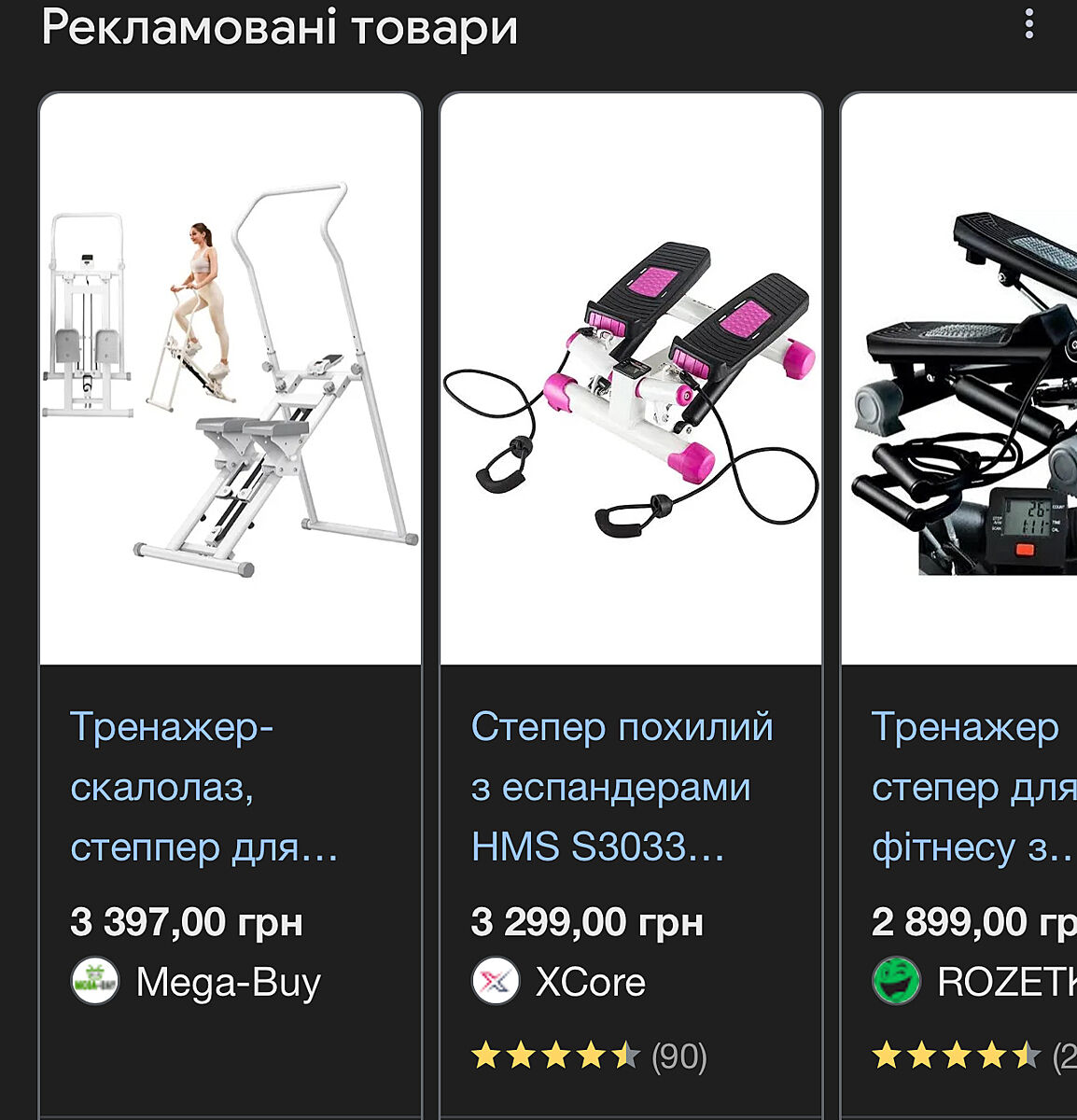Open the sponsored products overflow menu
This screenshot has height=1120, width=1077.
tap(1028, 24)
